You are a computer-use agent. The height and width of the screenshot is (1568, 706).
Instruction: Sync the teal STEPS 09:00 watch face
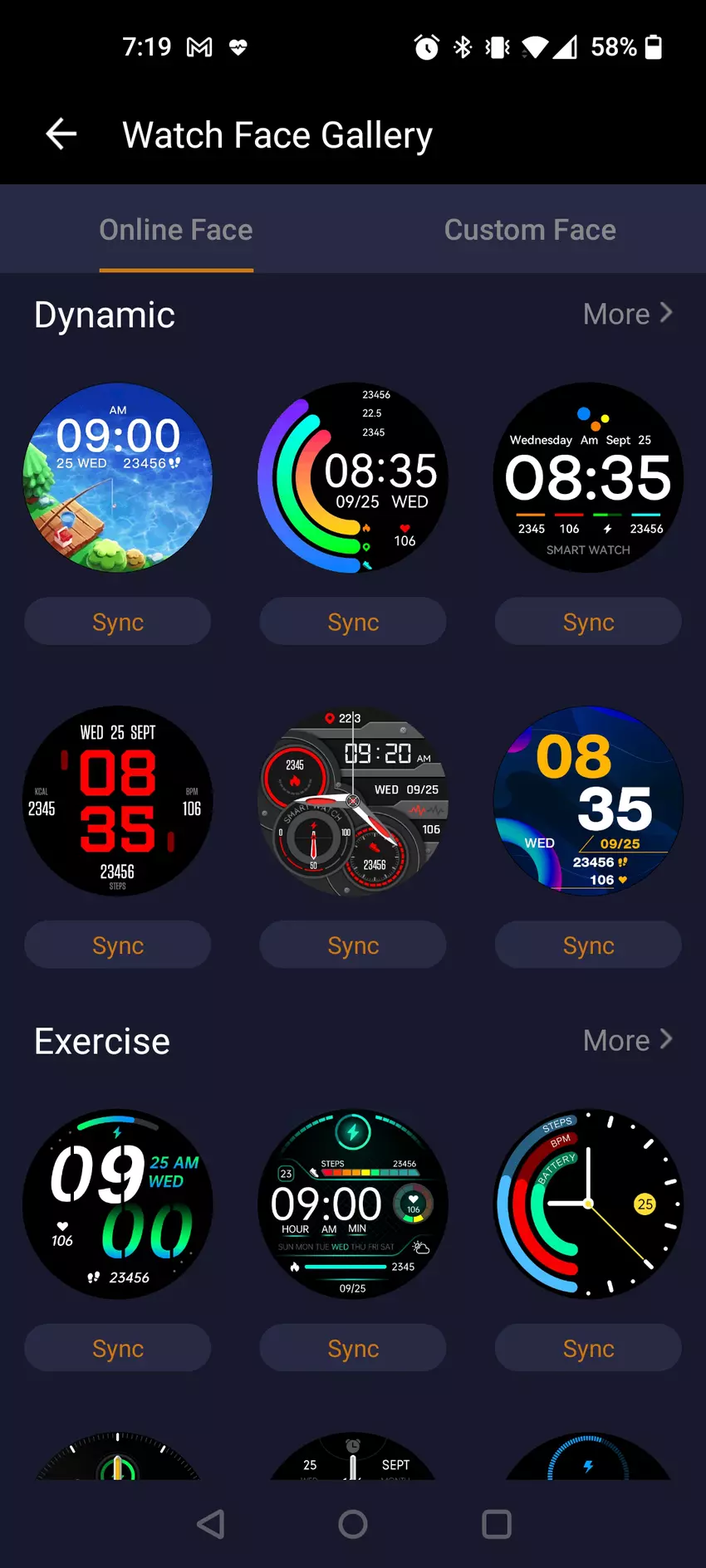point(353,1348)
